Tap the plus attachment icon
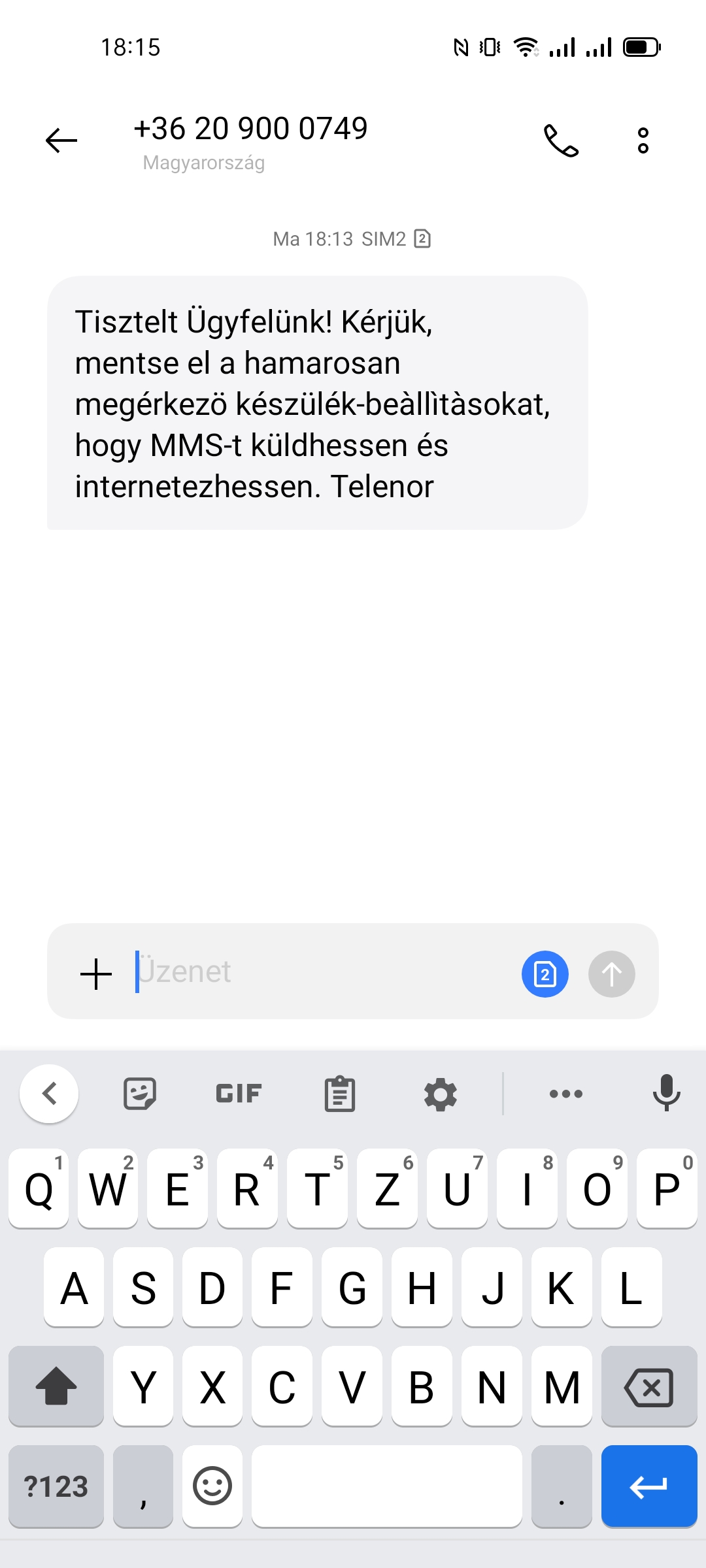706x1568 pixels. (x=96, y=974)
